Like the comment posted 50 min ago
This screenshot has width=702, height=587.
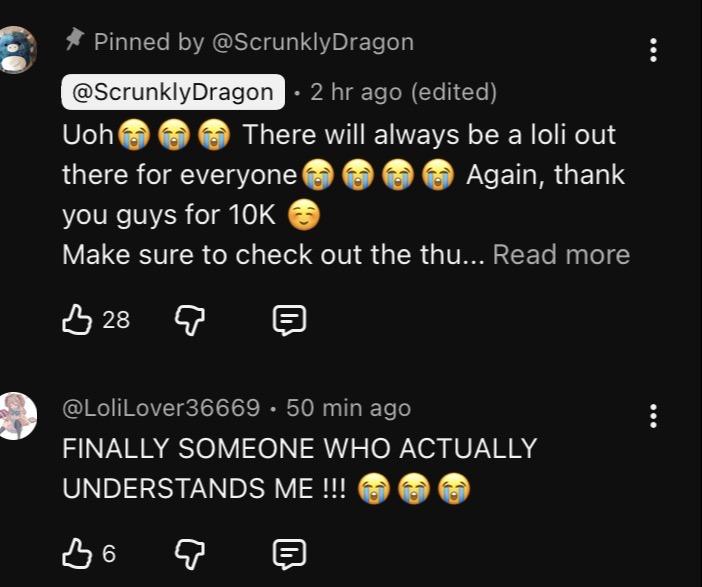click(77, 553)
